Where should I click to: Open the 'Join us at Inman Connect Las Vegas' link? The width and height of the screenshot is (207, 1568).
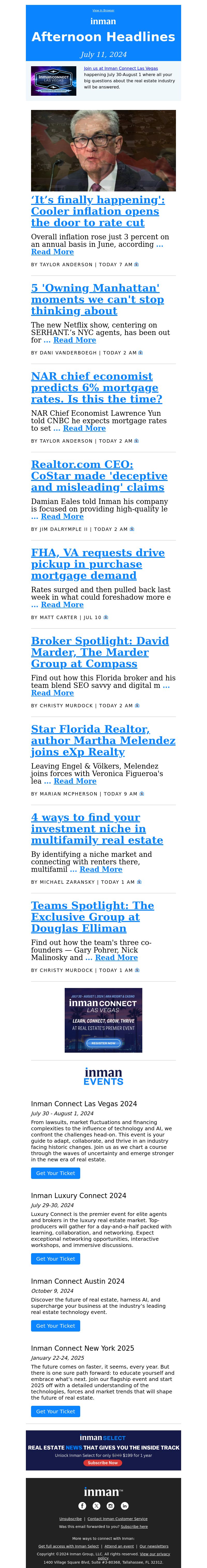click(121, 69)
